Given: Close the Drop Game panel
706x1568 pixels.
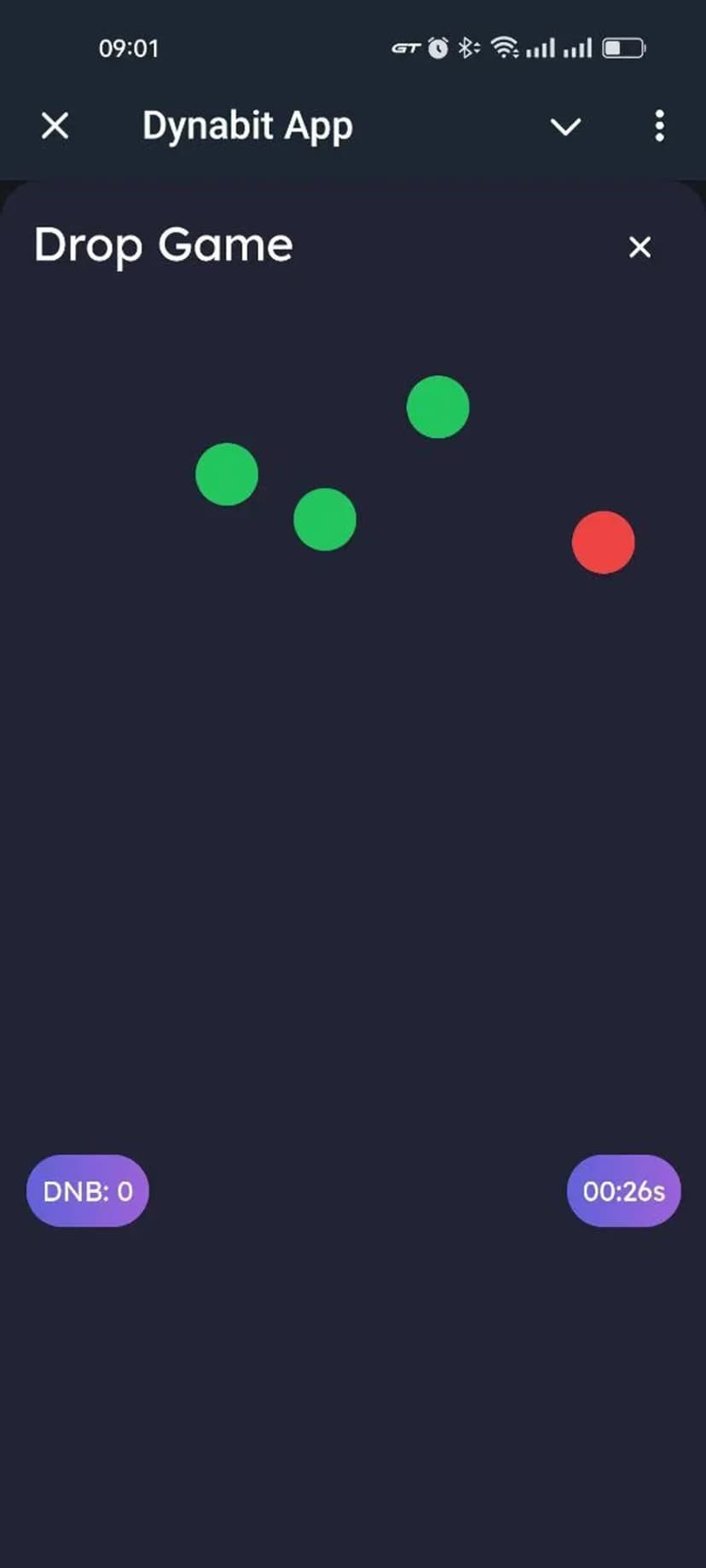Looking at the screenshot, I should click(639, 247).
